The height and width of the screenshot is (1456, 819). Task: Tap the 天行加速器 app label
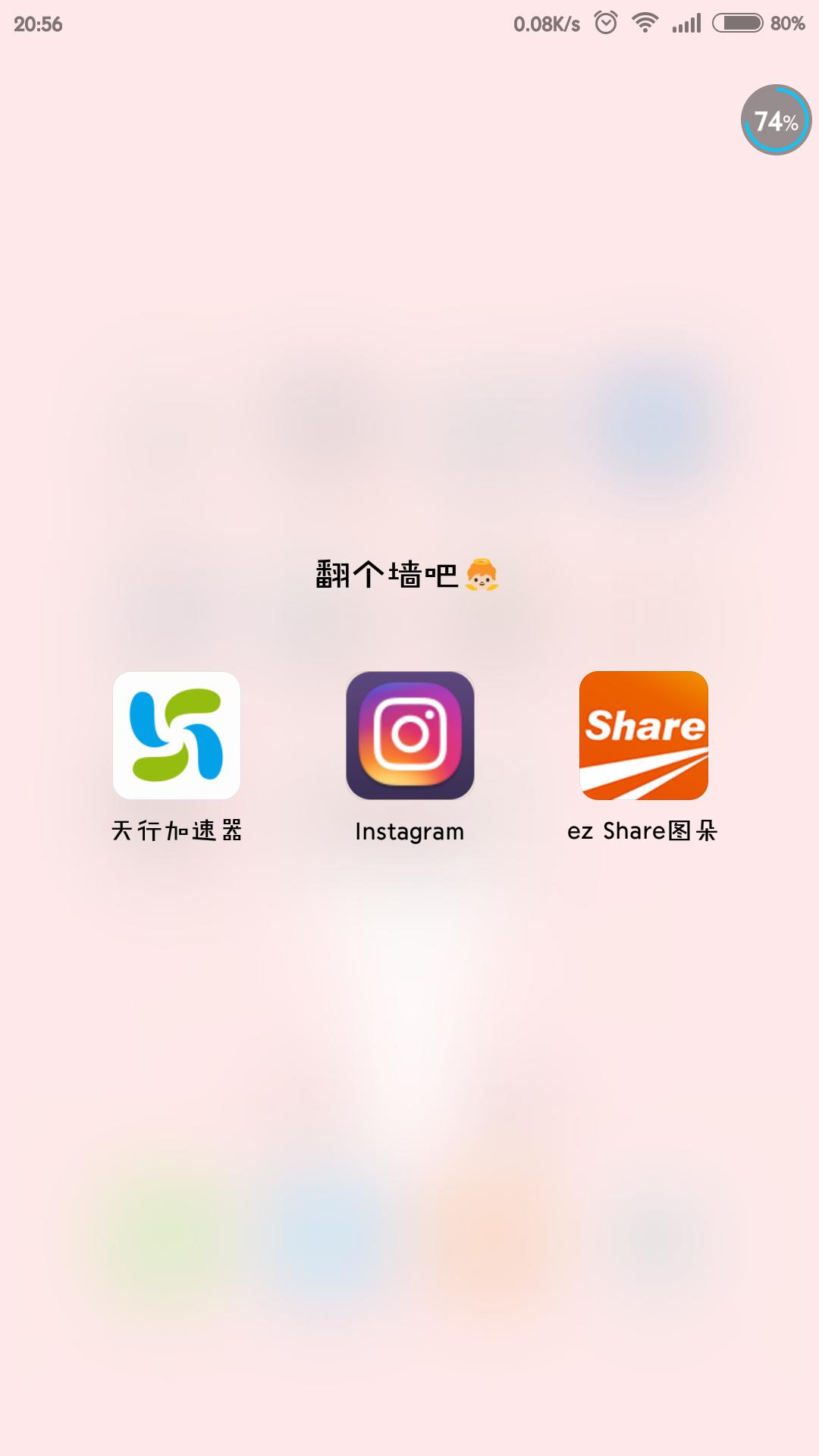pyautogui.click(x=177, y=831)
